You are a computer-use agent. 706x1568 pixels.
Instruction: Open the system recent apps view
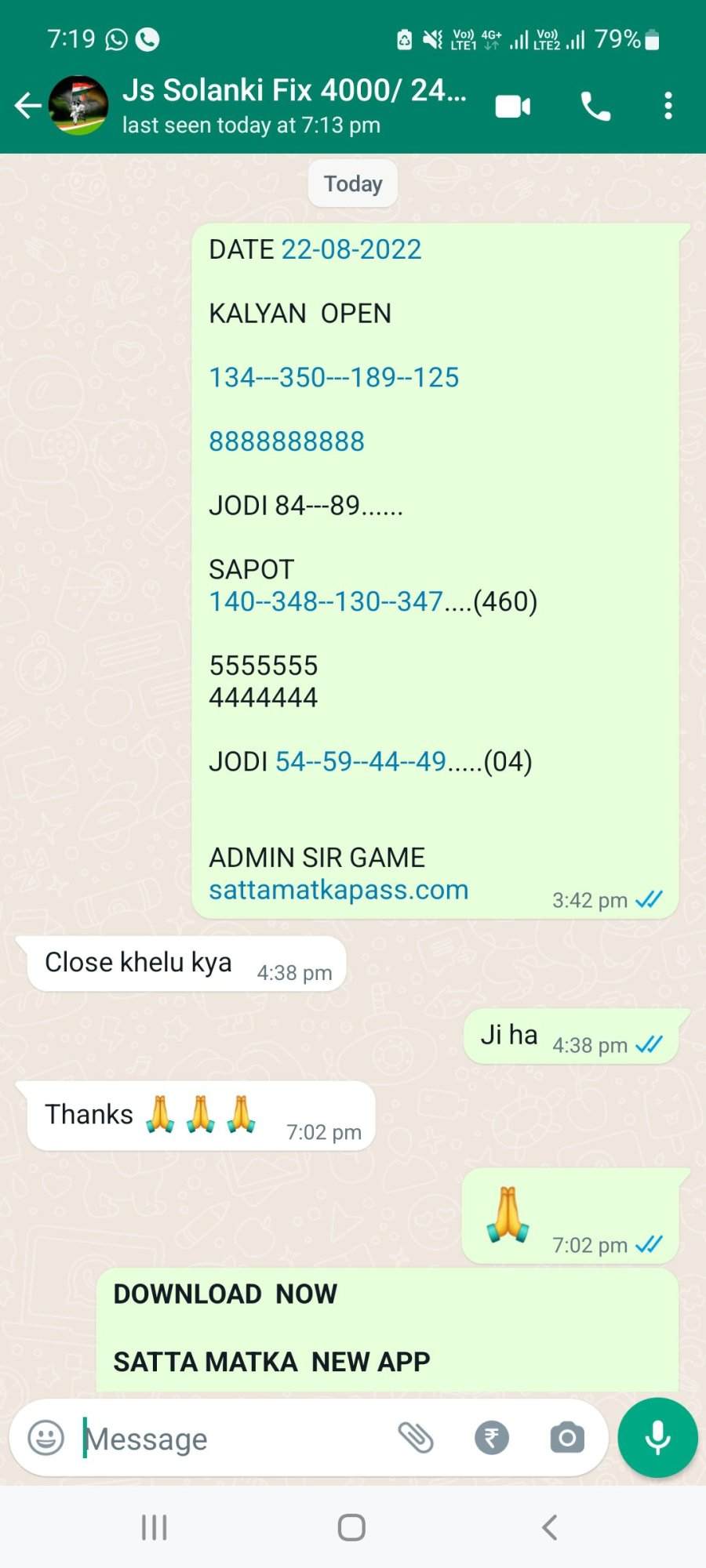point(154,1527)
